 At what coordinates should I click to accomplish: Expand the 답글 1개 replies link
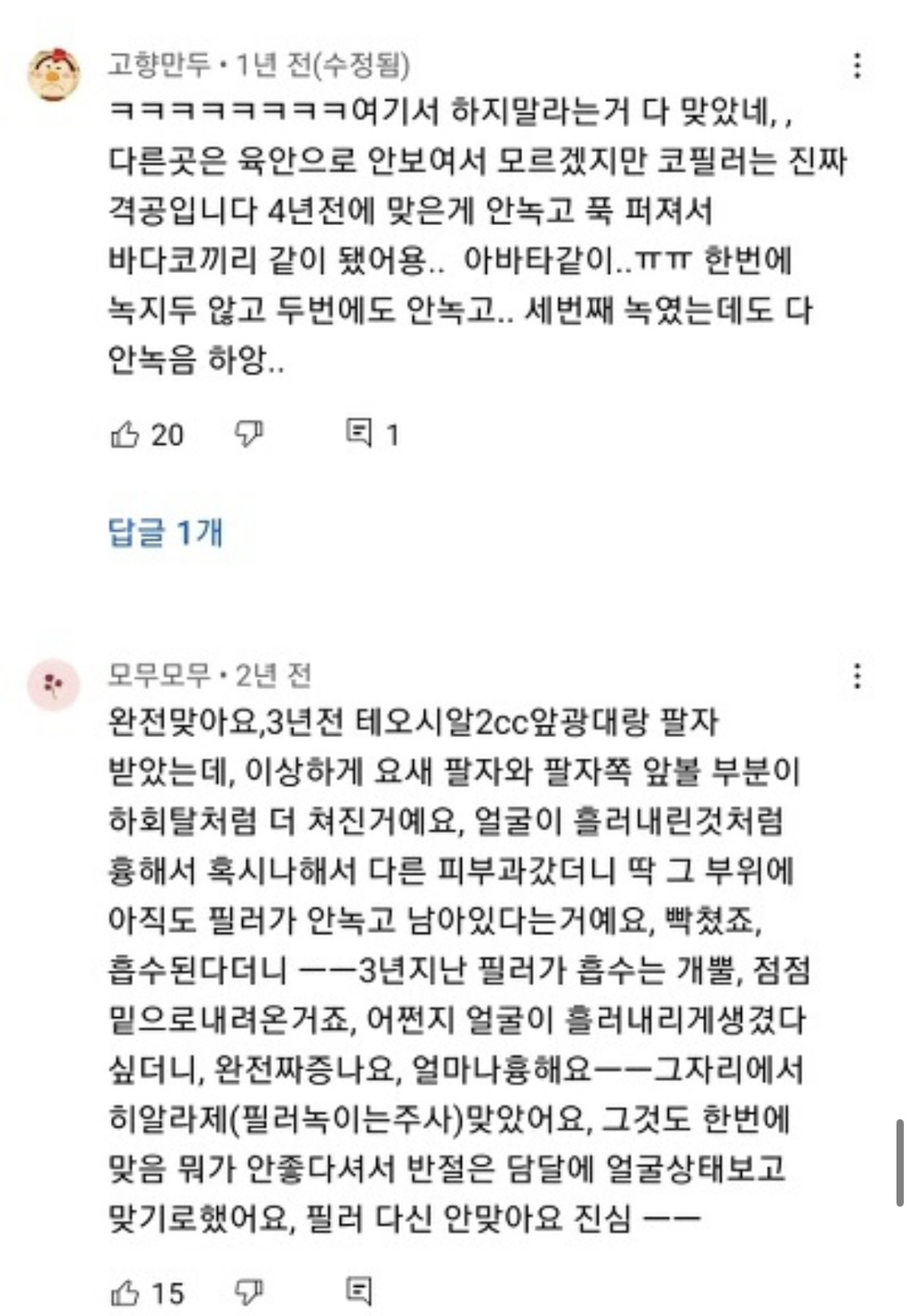pos(165,532)
